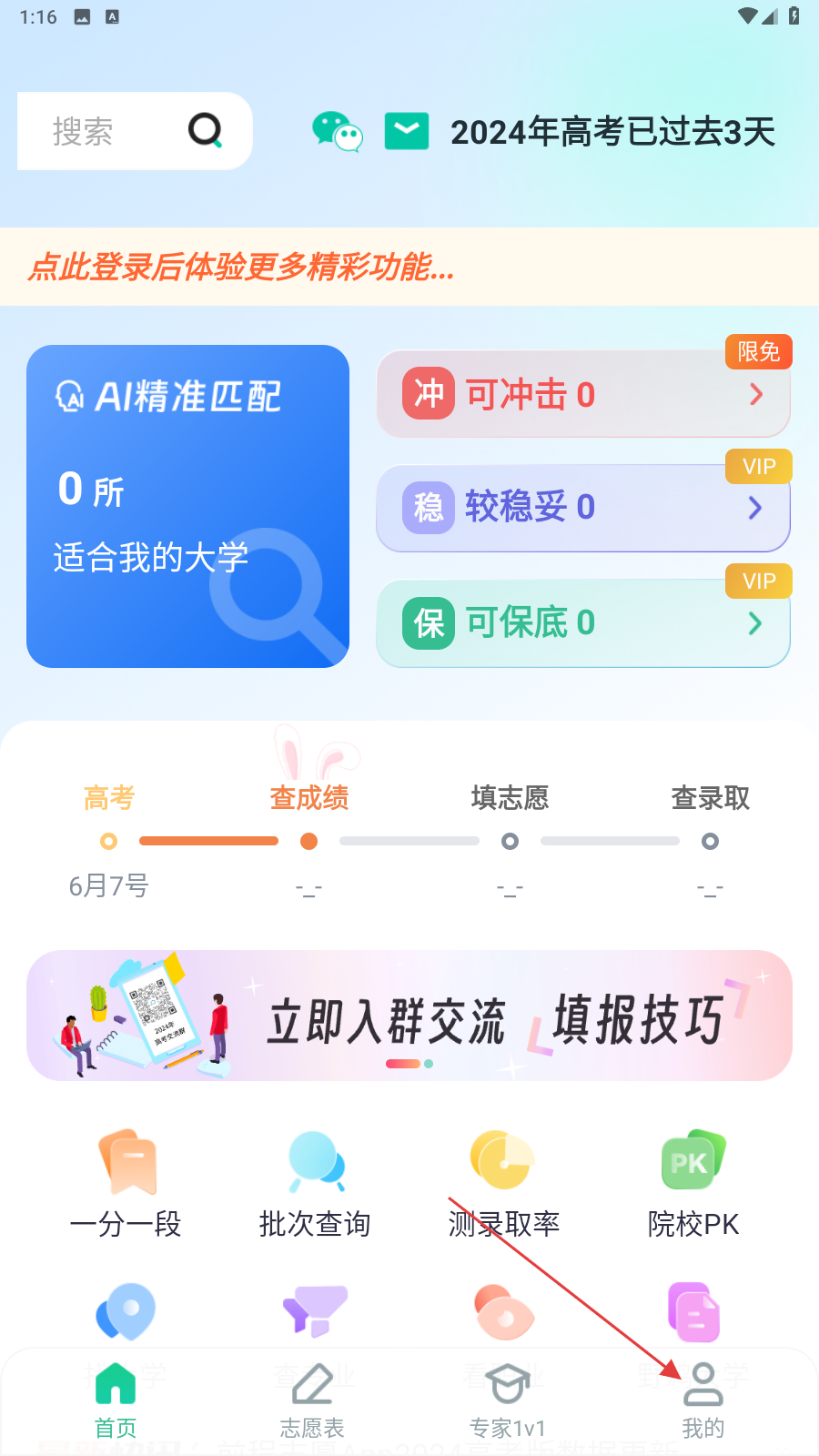This screenshot has width=819, height=1456.
Task: Open the 搜索 search box
Action: pyautogui.click(x=135, y=131)
